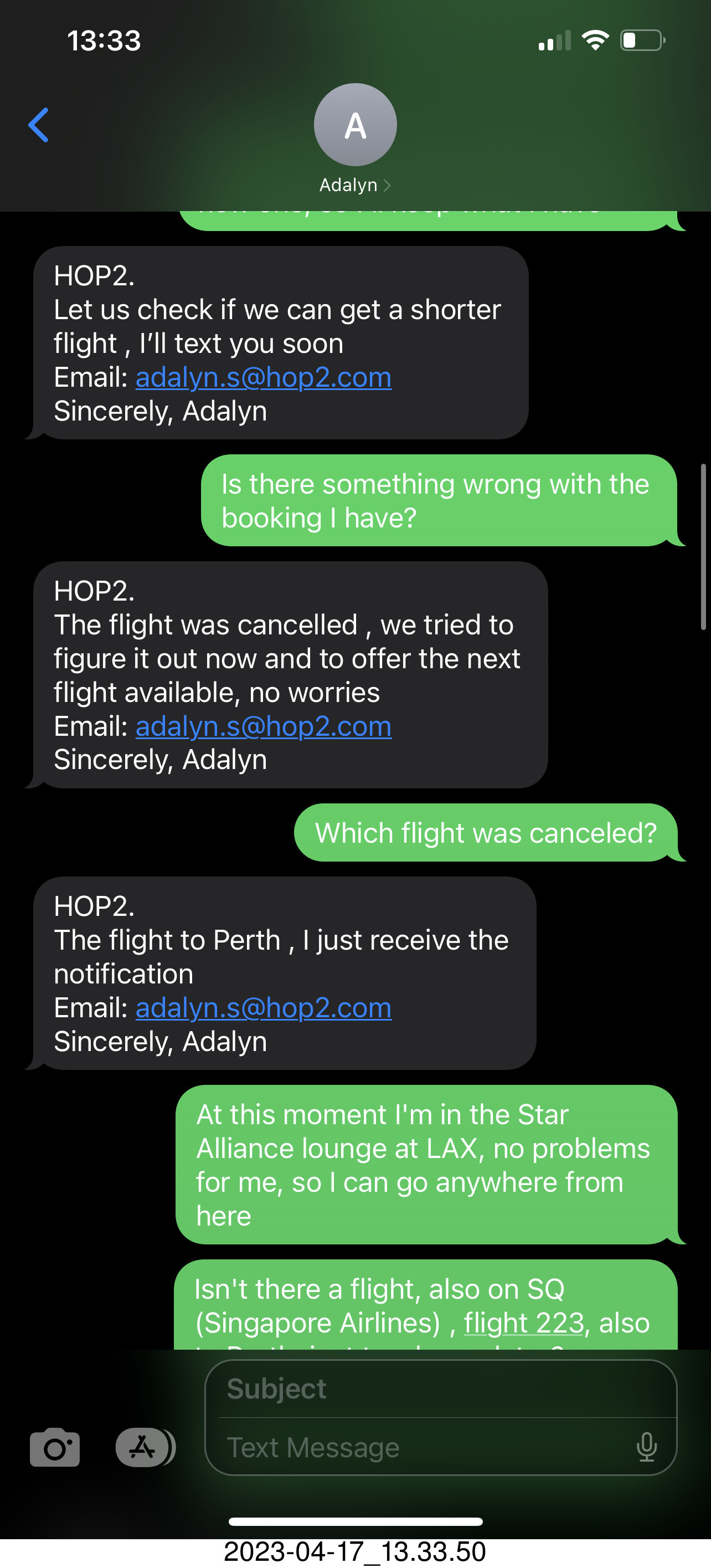This screenshot has height=1568, width=711.
Task: Open email link in the Perth flight message
Action: 264,1008
